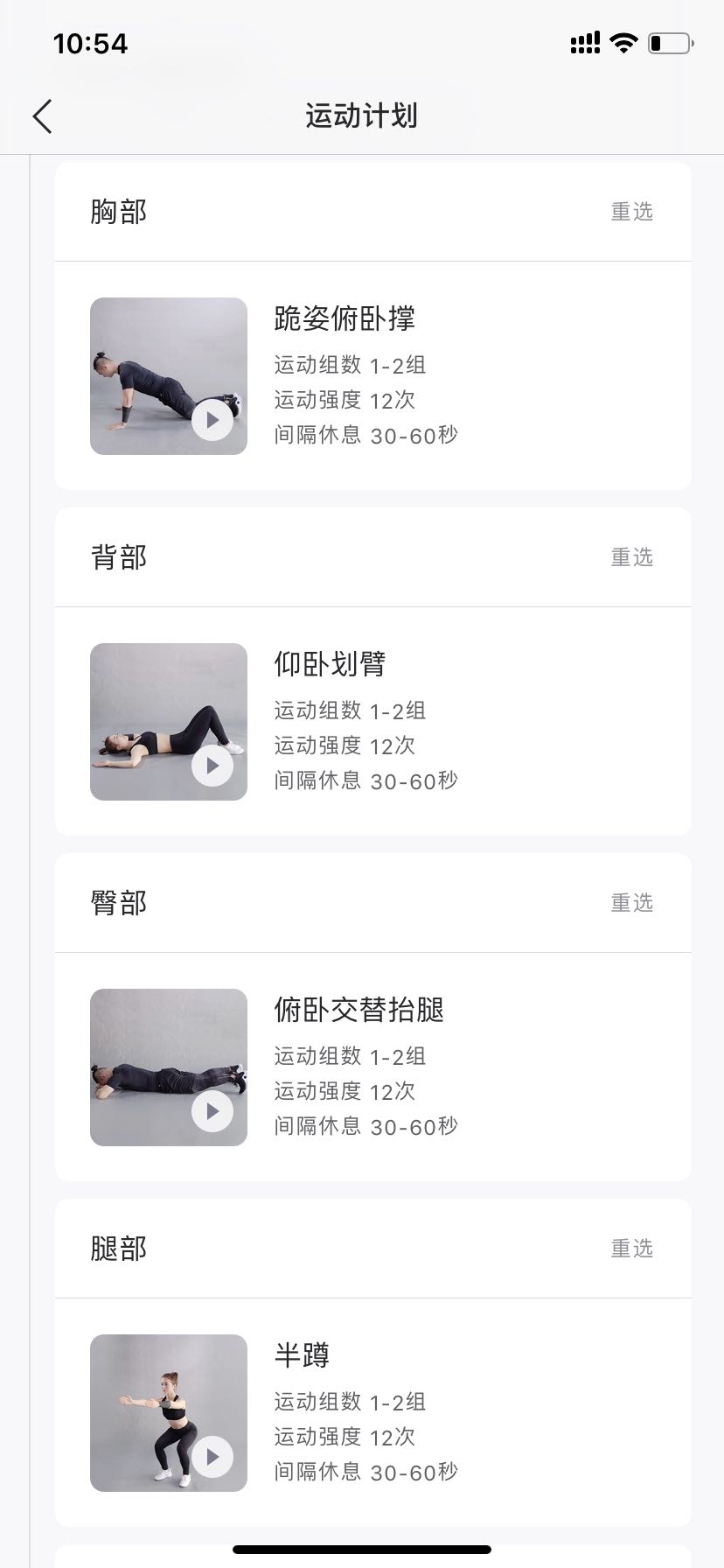Tap 重选 for the 胸部 section

tap(631, 212)
